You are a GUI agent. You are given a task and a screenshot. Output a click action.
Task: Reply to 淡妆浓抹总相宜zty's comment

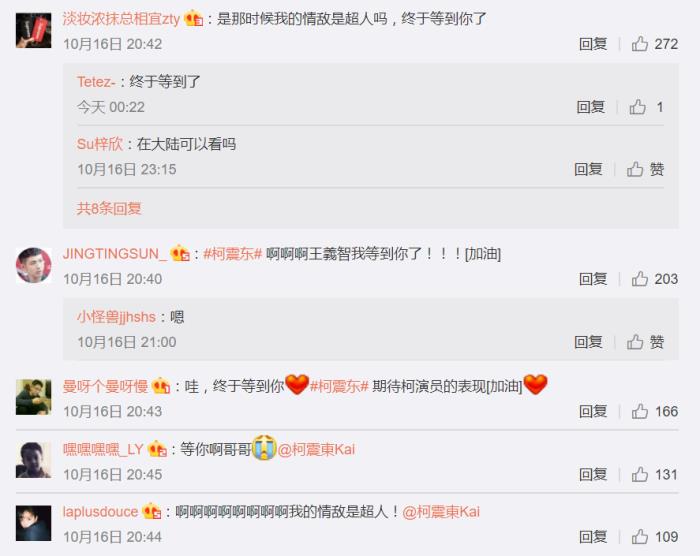pos(593,44)
